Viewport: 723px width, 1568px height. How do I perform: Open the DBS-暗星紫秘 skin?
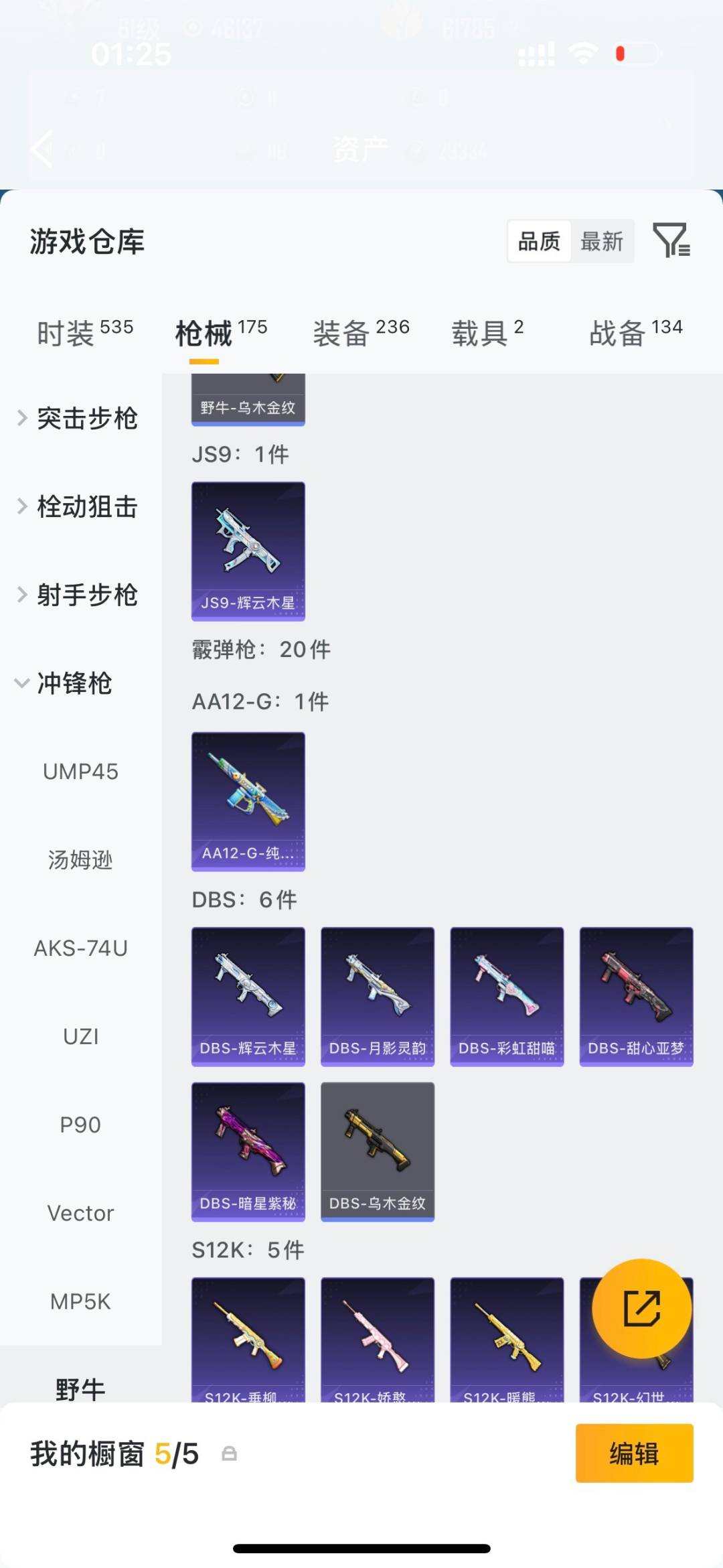coord(248,1151)
